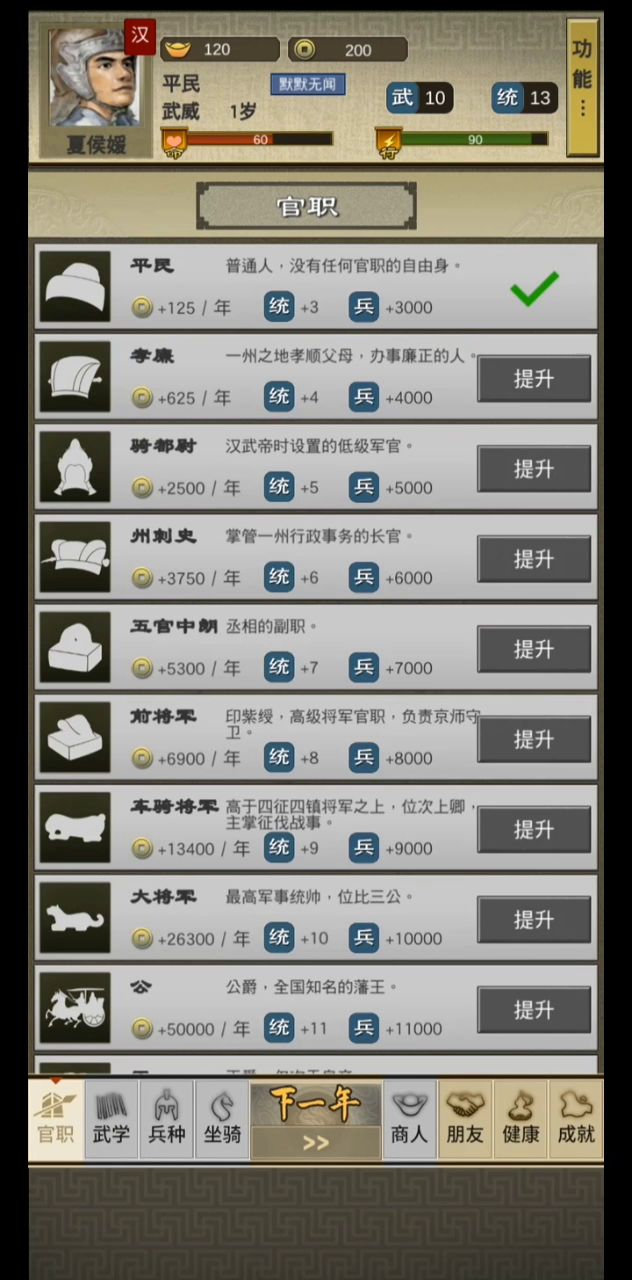Promote to 大将军 rank
This screenshot has height=1280, width=632.
533,919
